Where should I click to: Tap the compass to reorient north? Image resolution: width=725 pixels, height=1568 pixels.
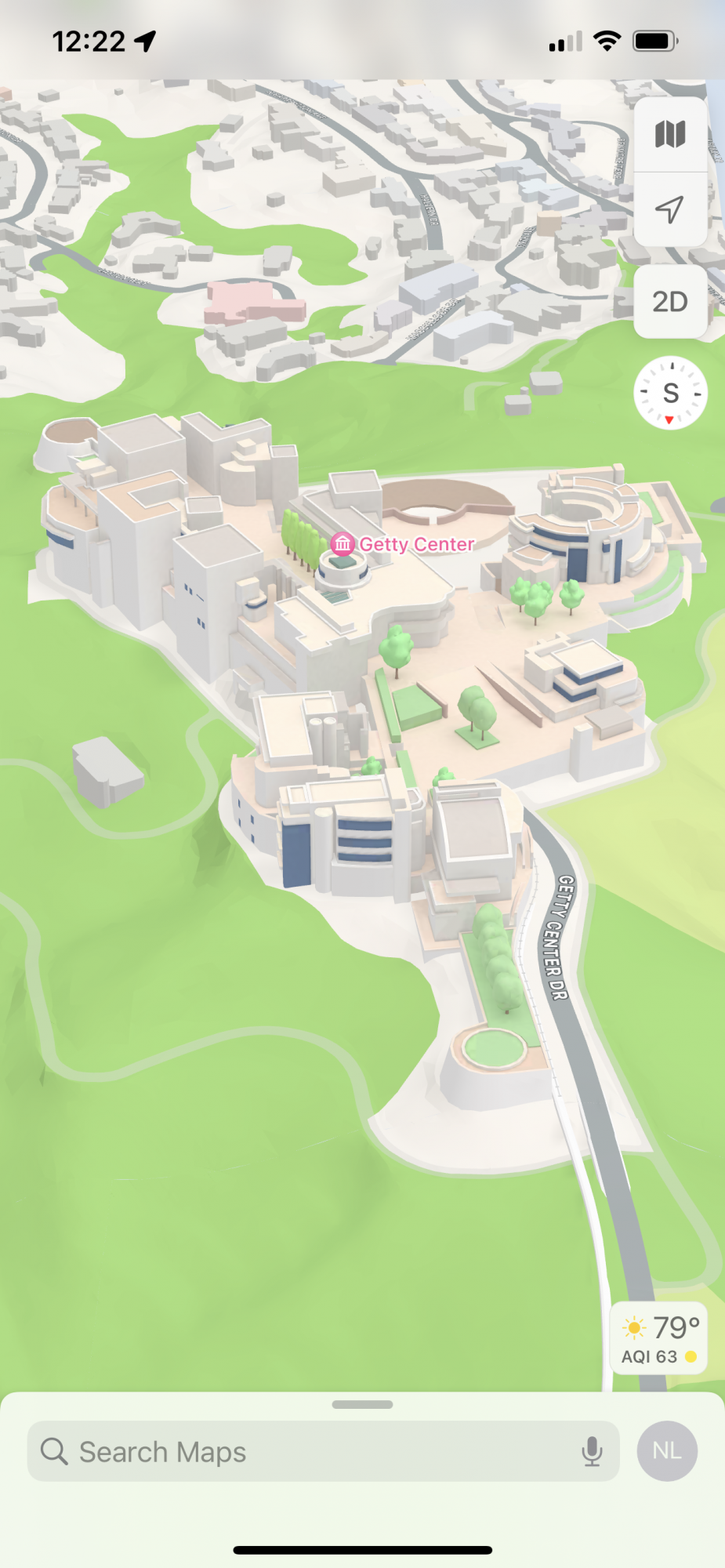tap(670, 393)
